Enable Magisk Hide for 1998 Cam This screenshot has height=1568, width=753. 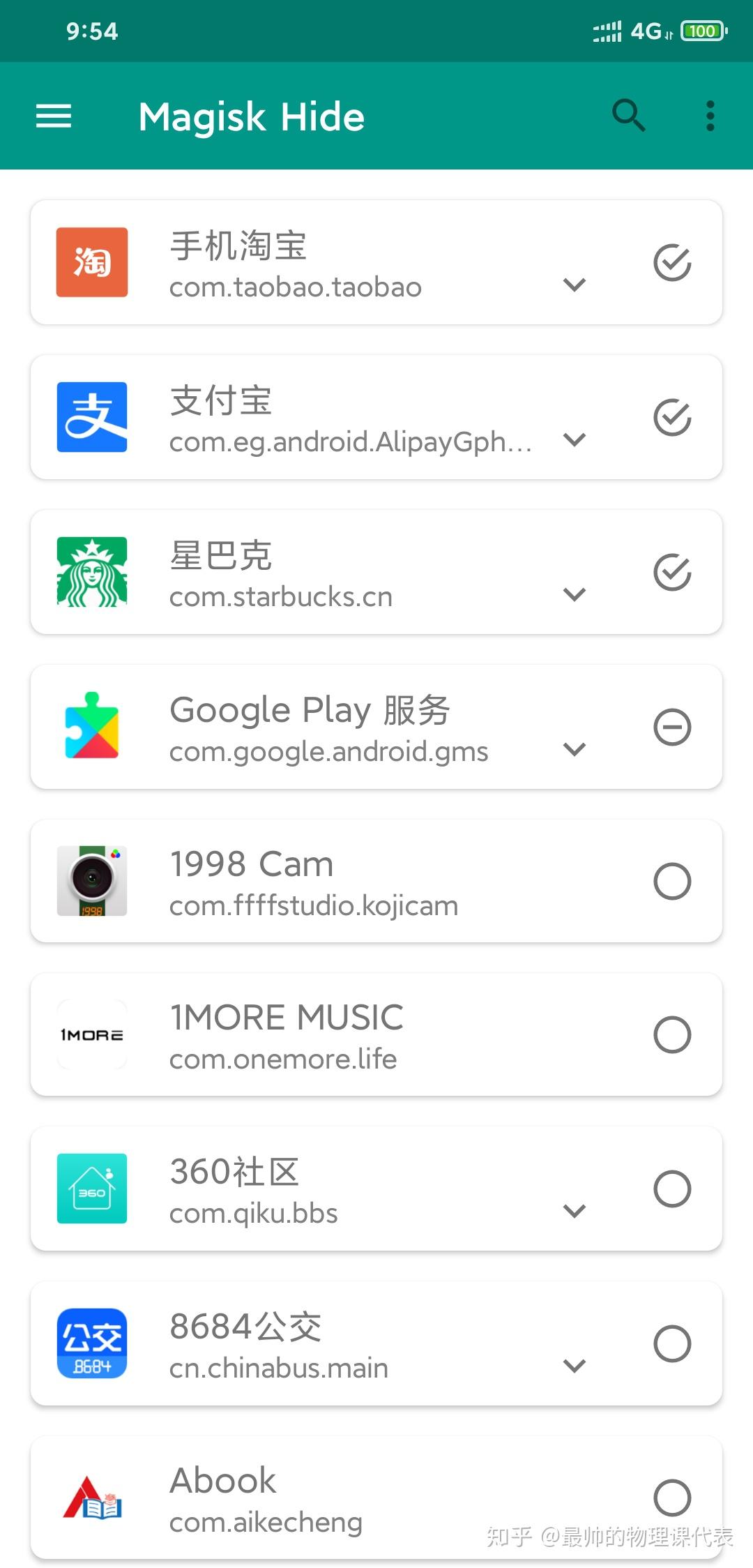[672, 881]
